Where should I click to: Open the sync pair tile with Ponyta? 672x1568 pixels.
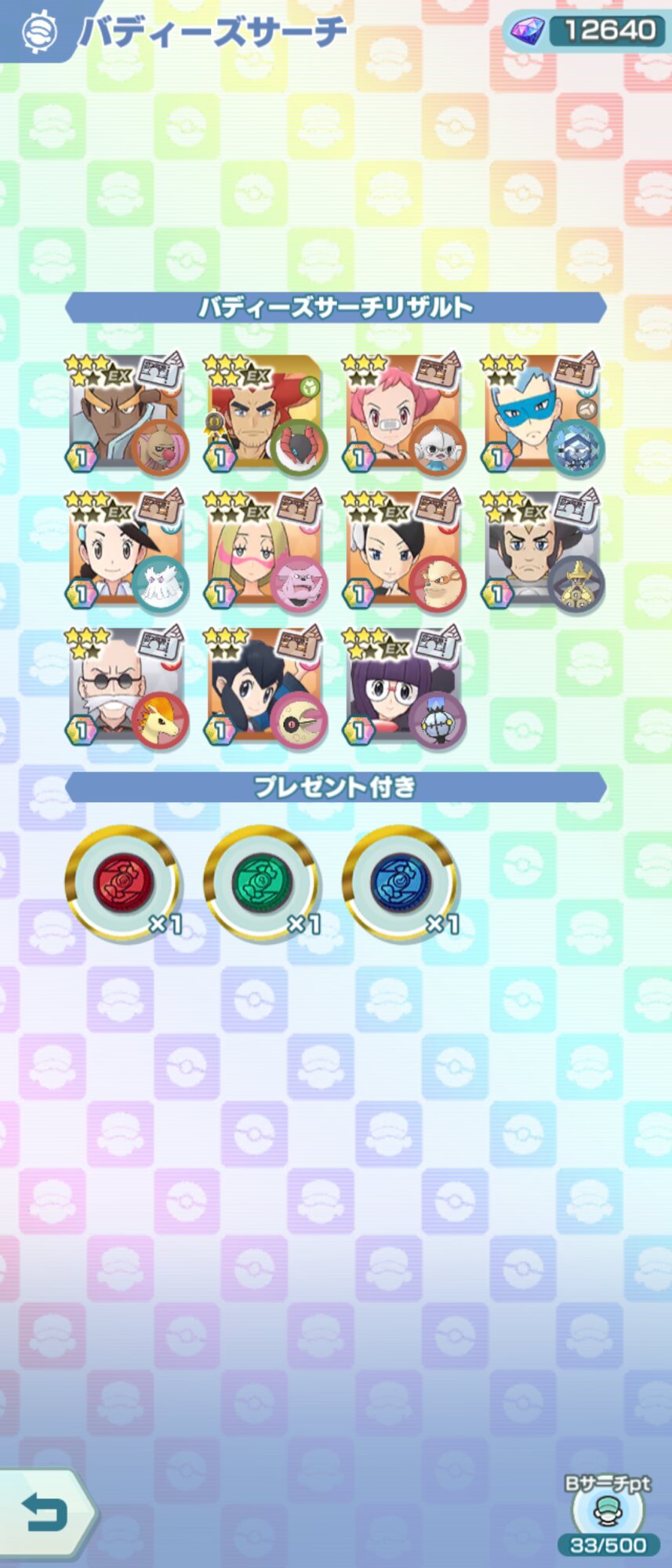(127, 686)
